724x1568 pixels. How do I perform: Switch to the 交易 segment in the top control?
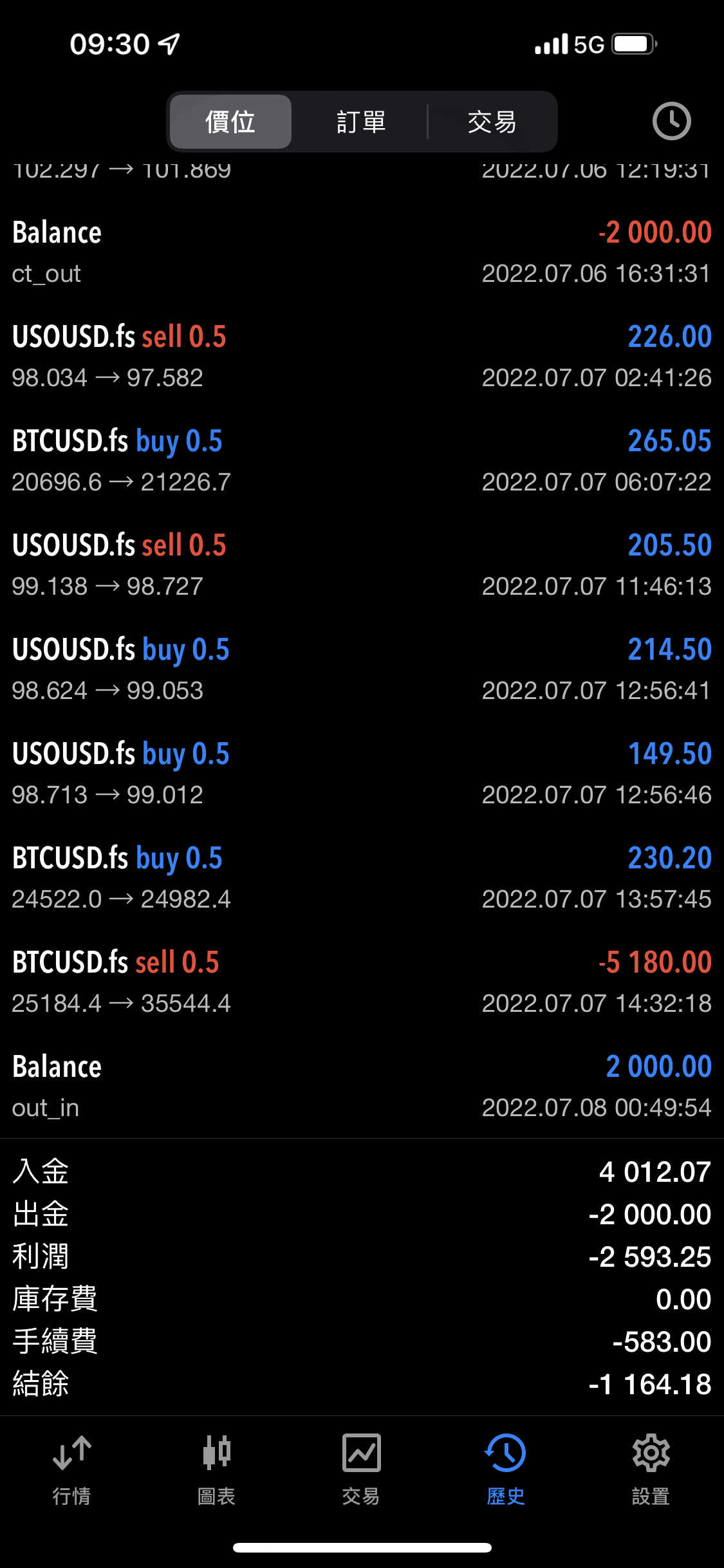pyautogui.click(x=492, y=122)
